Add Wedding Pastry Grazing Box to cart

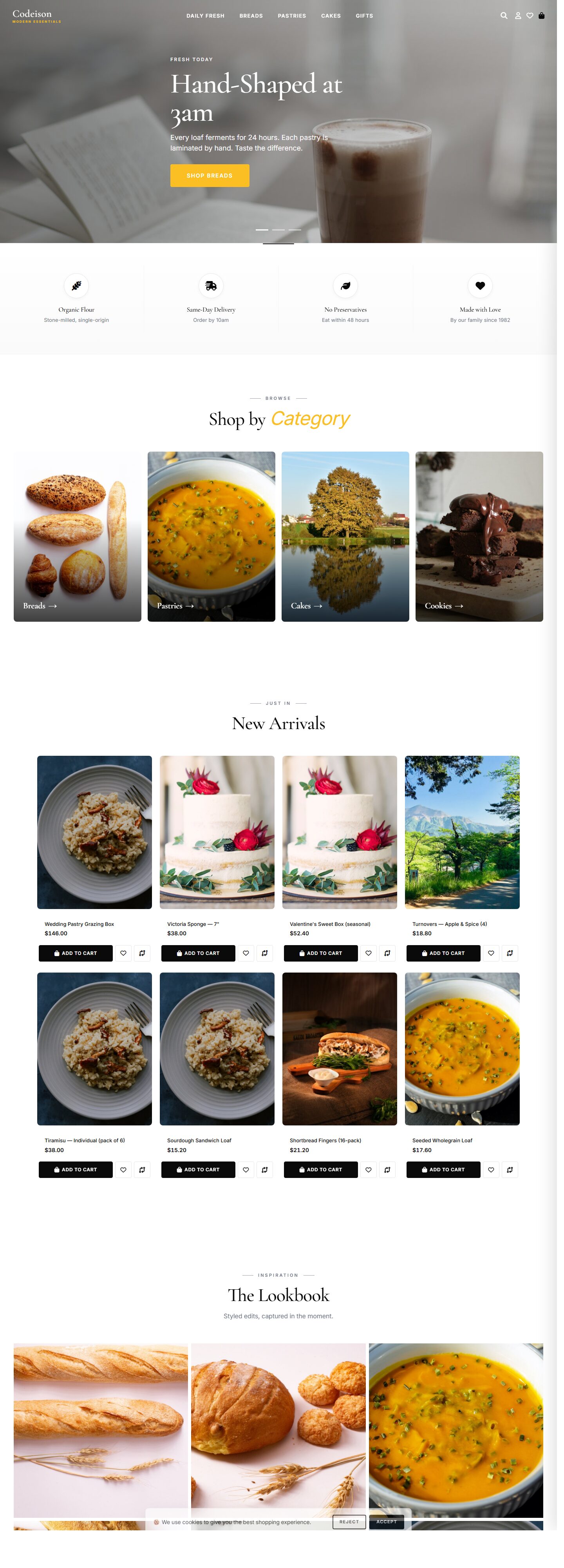click(76, 953)
